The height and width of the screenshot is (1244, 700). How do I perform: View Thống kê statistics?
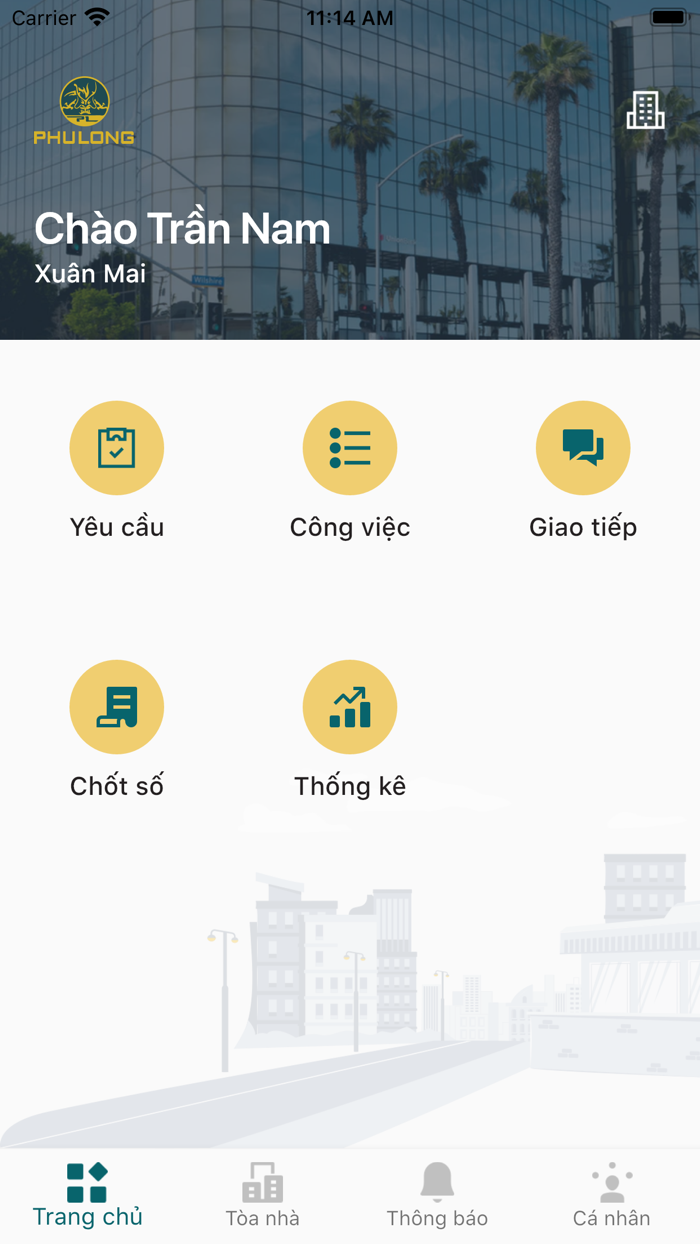(350, 707)
